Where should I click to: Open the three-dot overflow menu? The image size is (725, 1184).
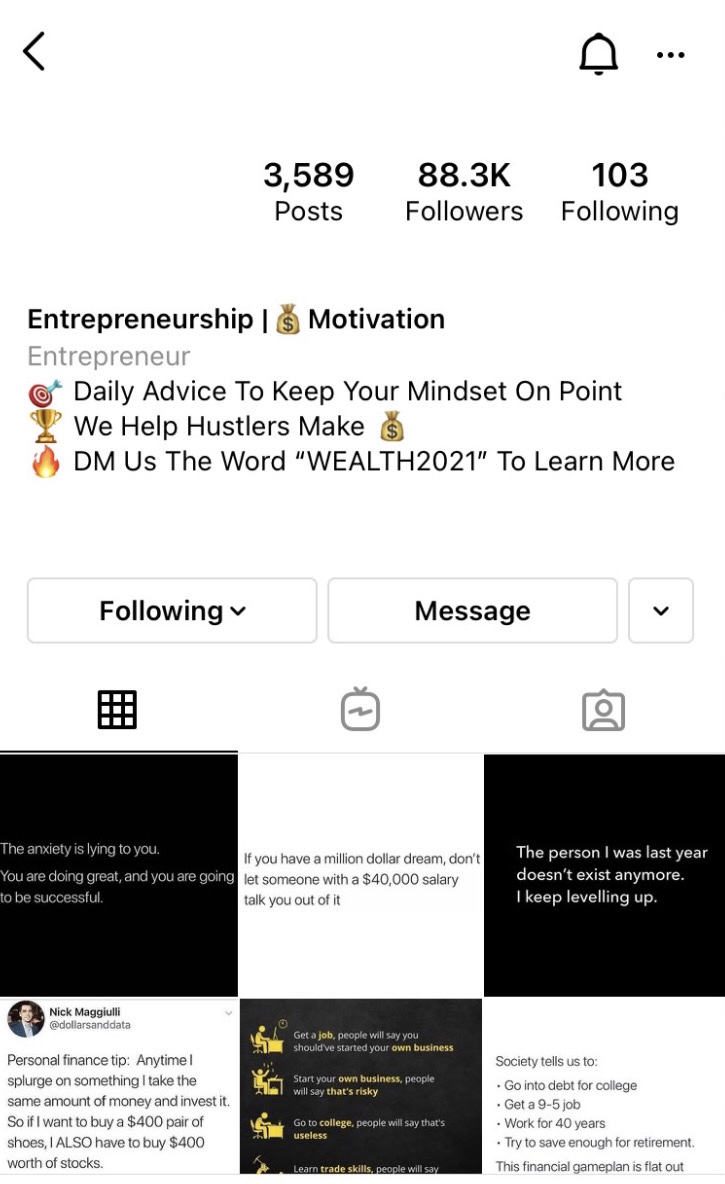[670, 55]
